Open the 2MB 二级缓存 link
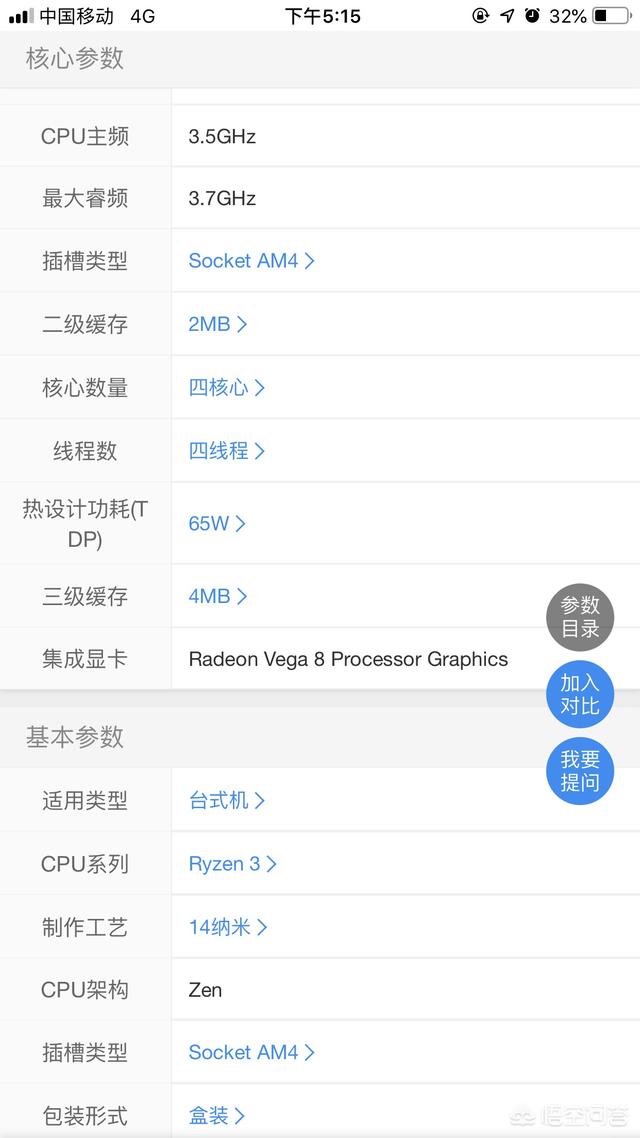 point(218,324)
